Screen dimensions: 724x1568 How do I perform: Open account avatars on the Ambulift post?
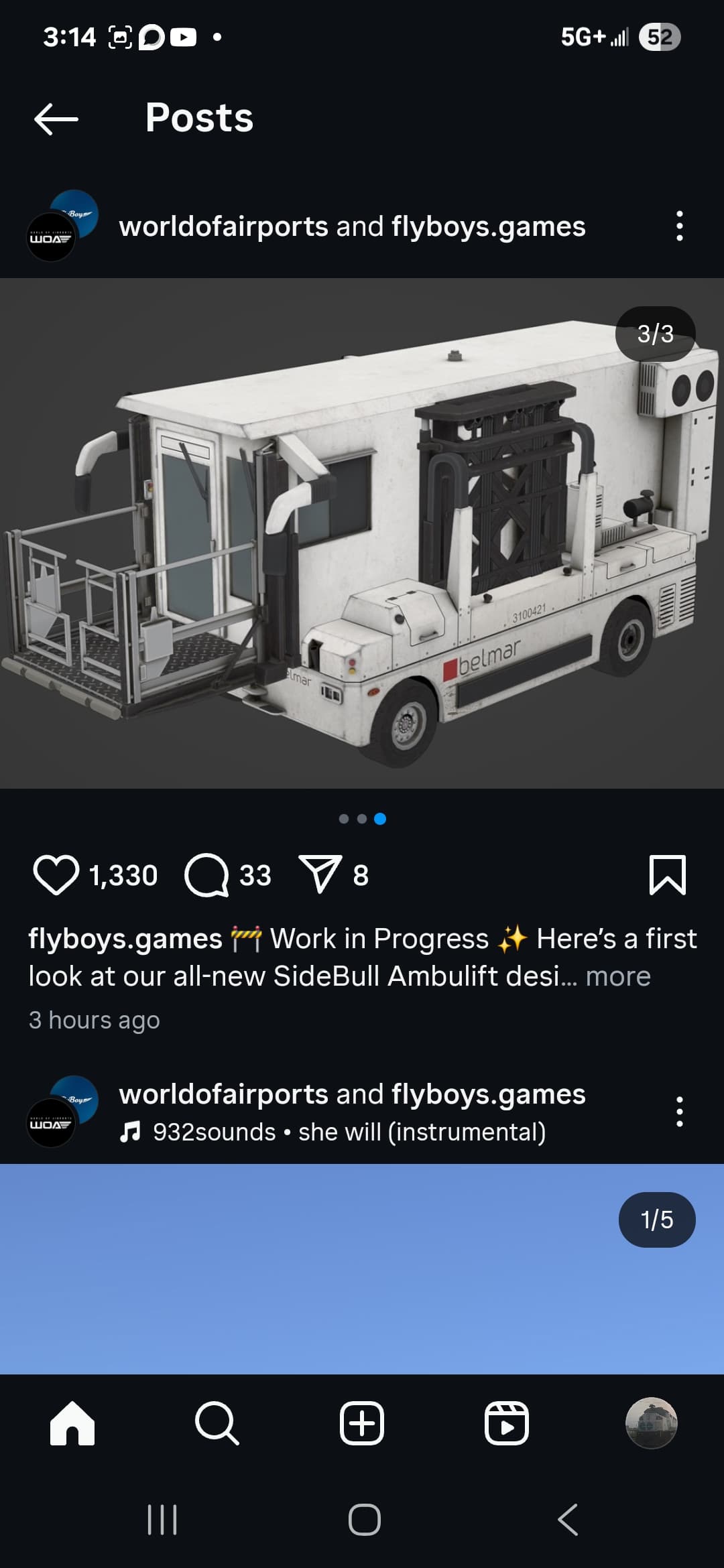coord(62,226)
